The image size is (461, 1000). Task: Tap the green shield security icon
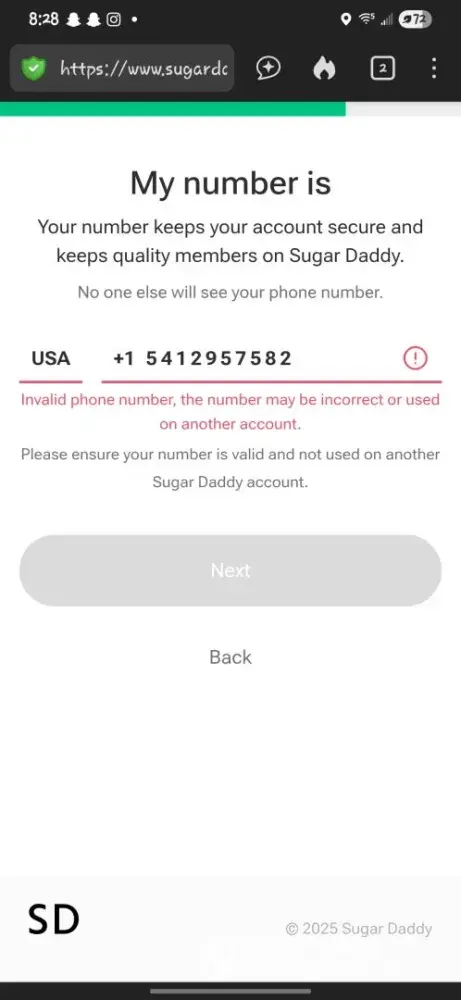pyautogui.click(x=33, y=68)
